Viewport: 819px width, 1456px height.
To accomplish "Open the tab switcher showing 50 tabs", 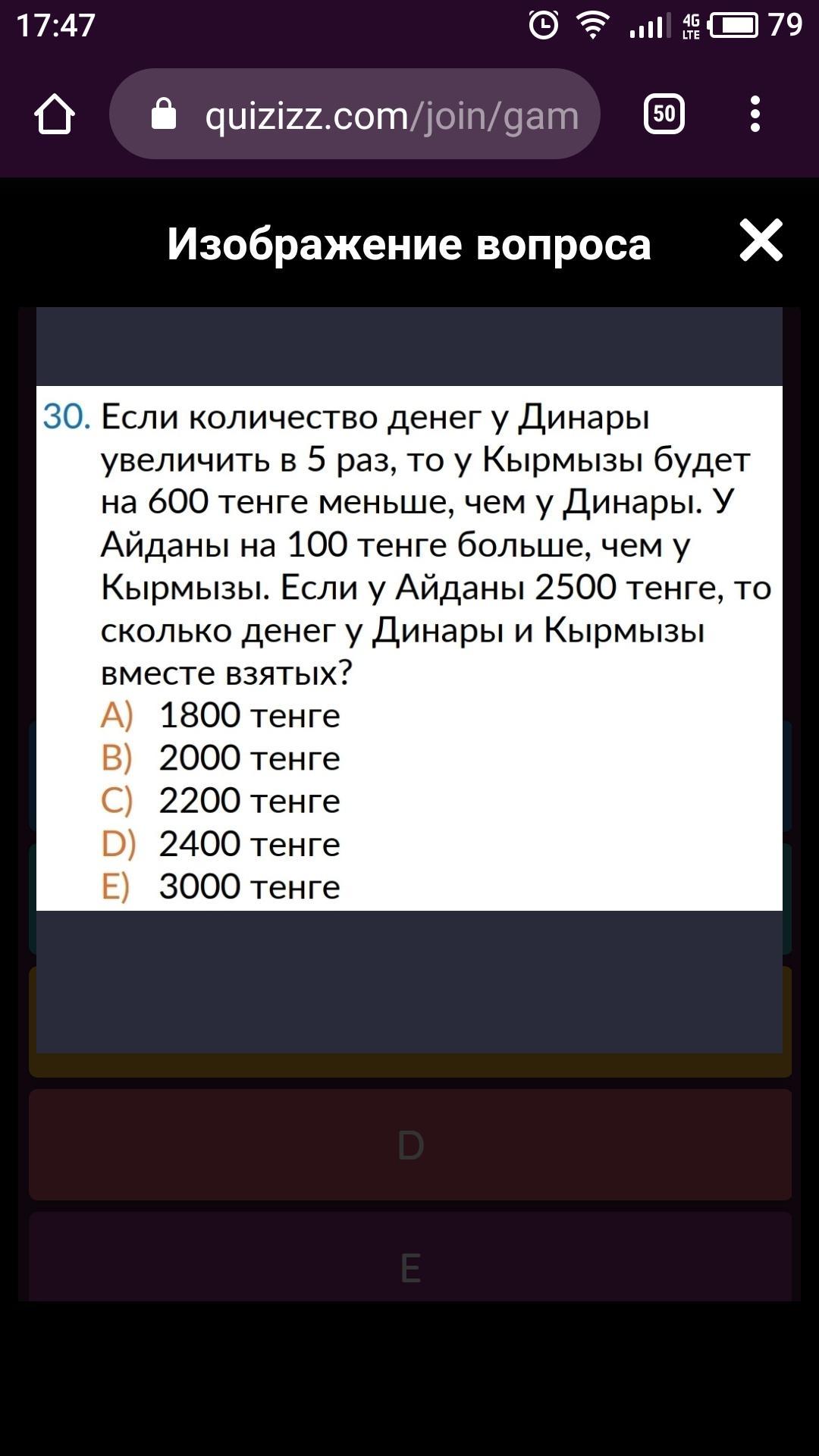I will click(x=664, y=115).
